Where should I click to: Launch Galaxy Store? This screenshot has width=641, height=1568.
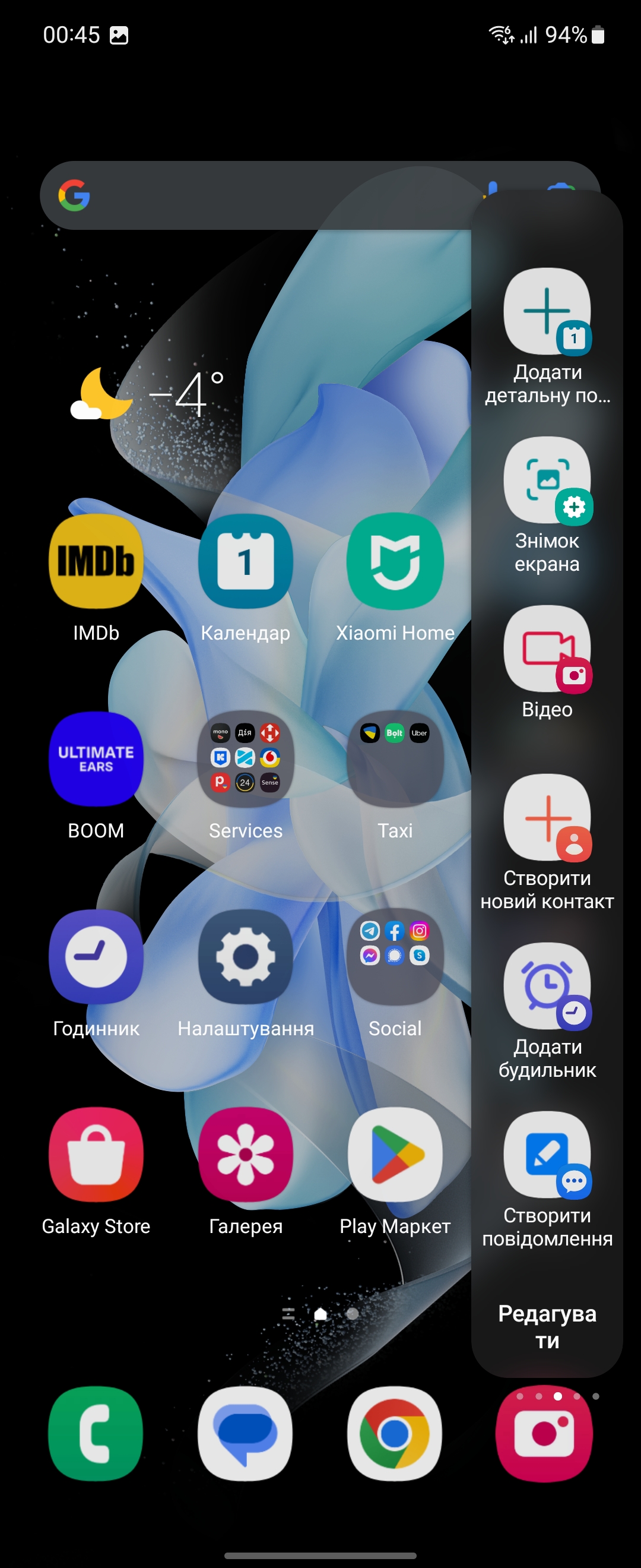96,1155
